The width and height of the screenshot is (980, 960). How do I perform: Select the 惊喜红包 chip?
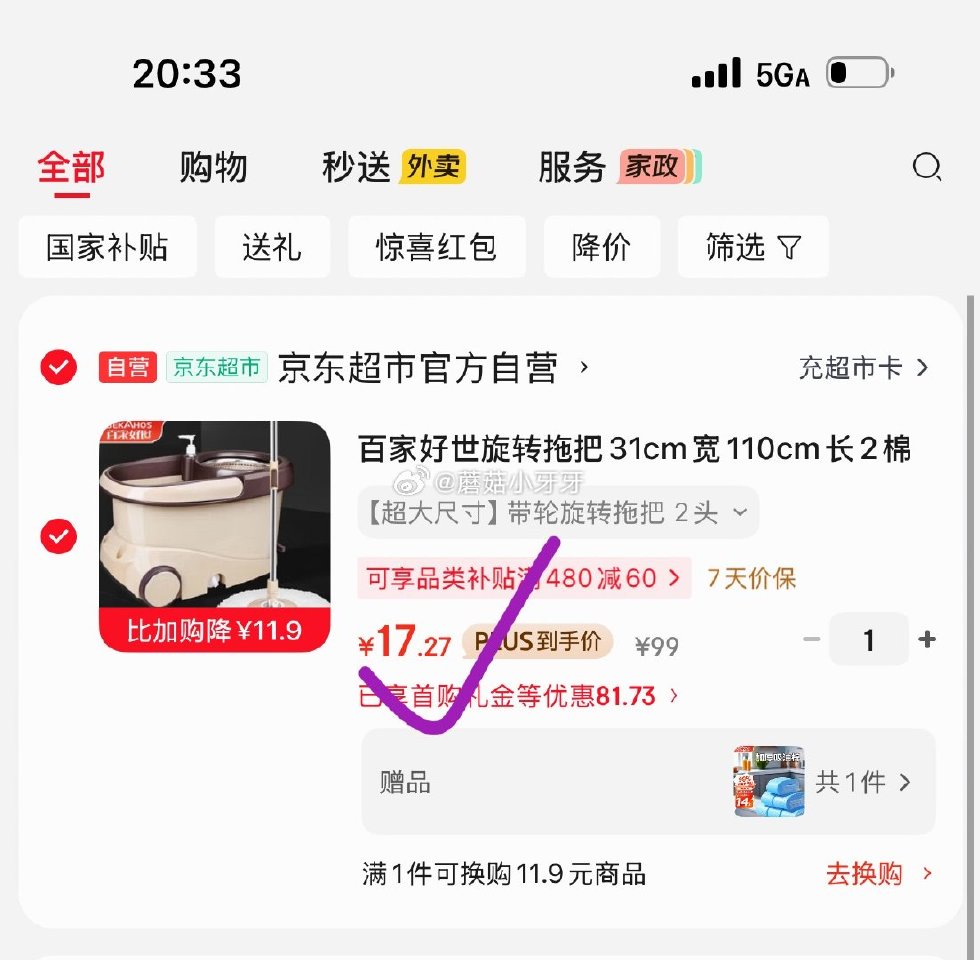[x=436, y=247]
